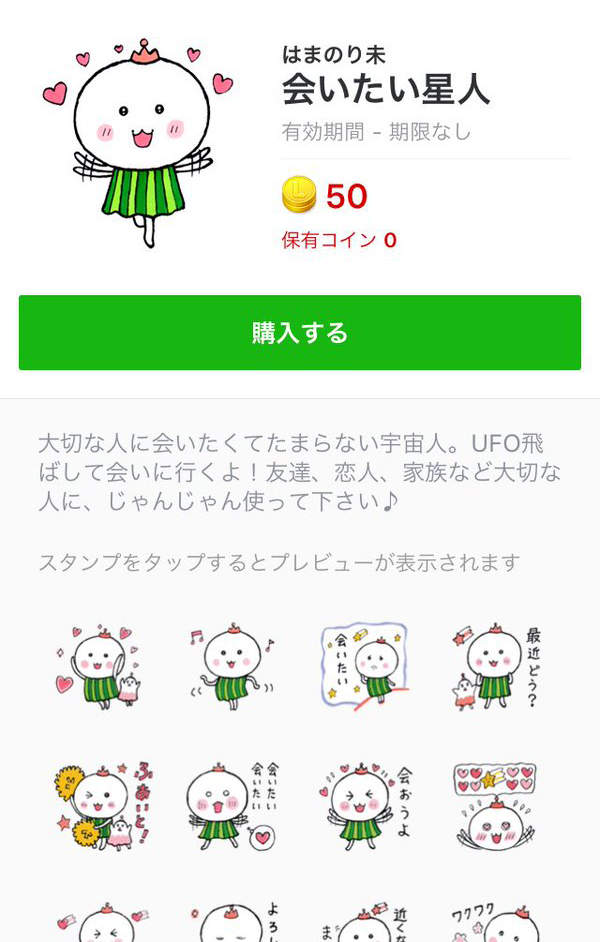Open the author link はまのり未
The height and width of the screenshot is (942, 600).
point(333,54)
